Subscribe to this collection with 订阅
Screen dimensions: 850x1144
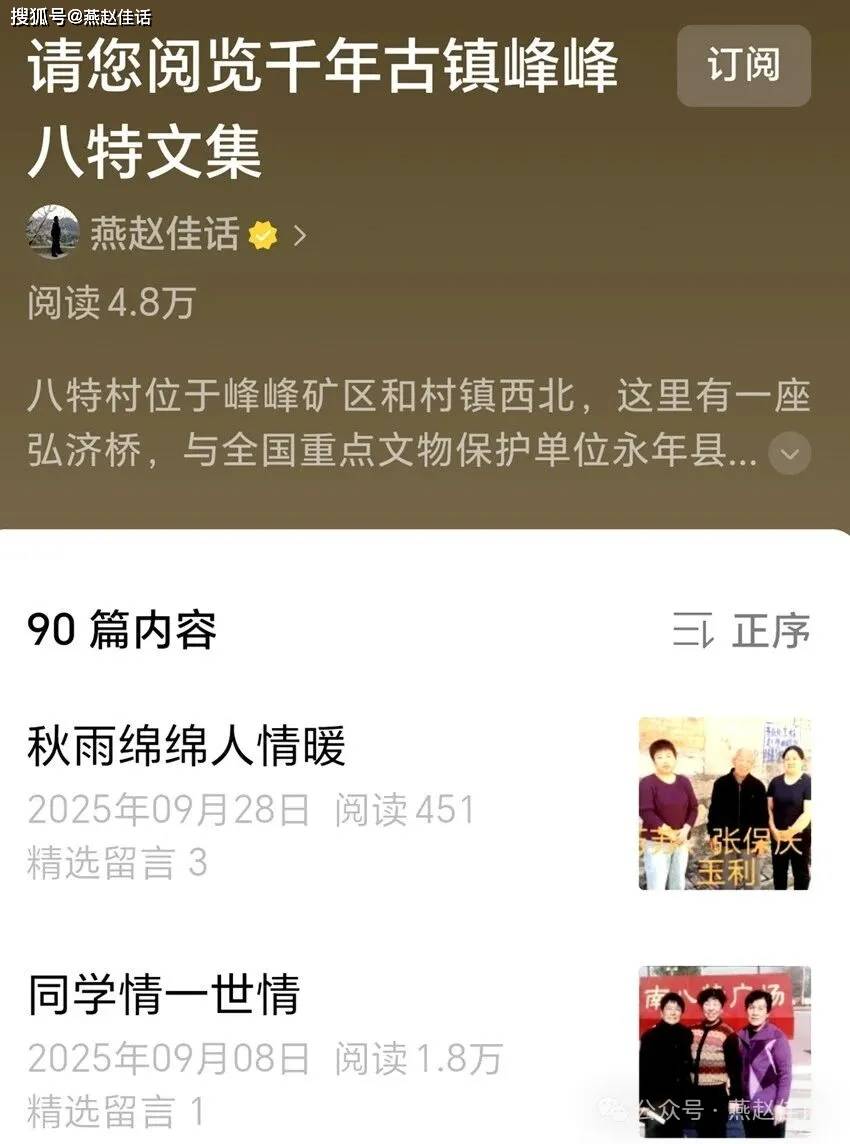(x=743, y=66)
